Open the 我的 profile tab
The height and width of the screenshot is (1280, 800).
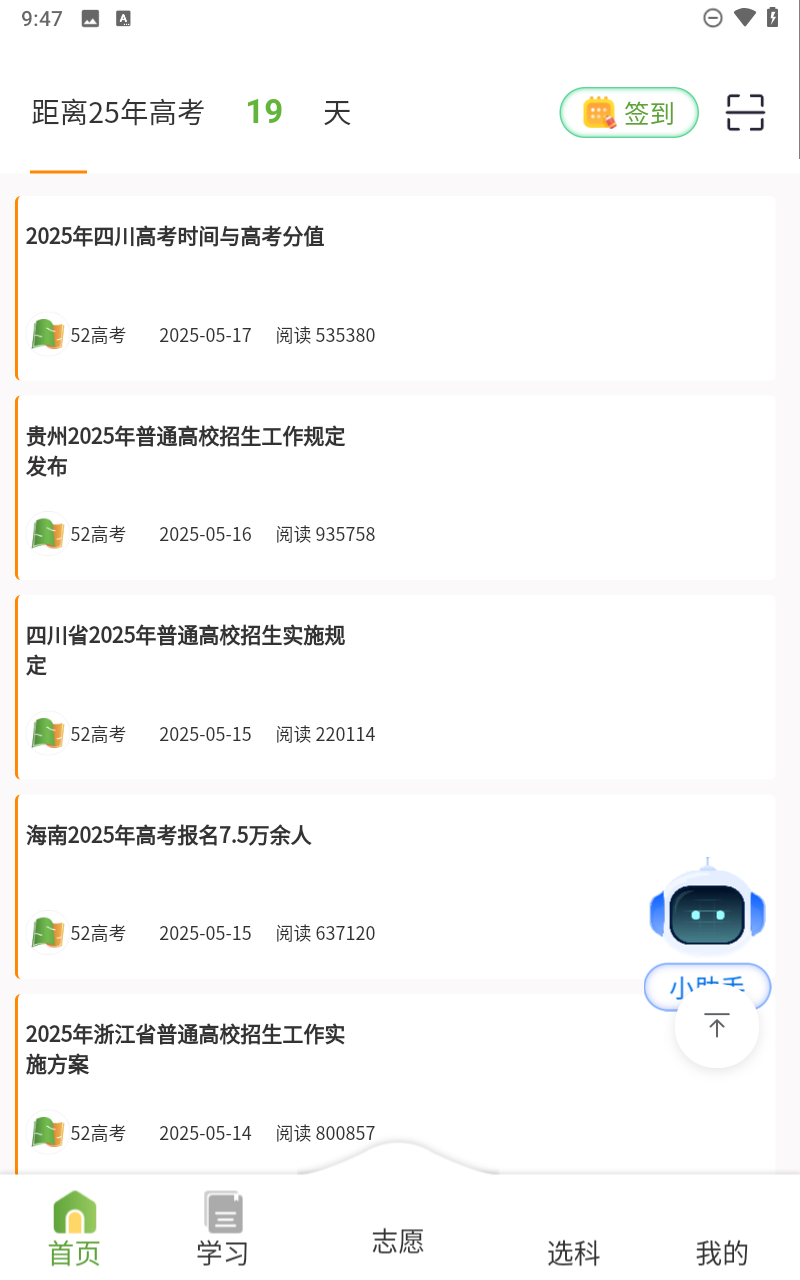point(722,1252)
